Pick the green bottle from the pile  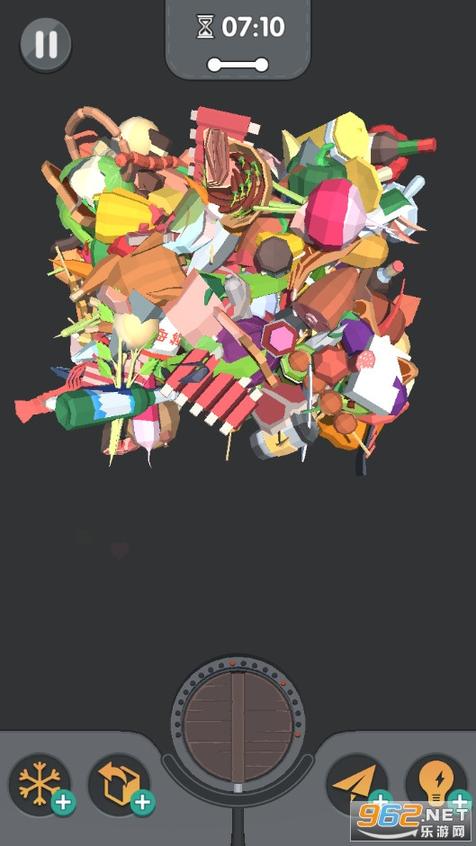coord(105,407)
